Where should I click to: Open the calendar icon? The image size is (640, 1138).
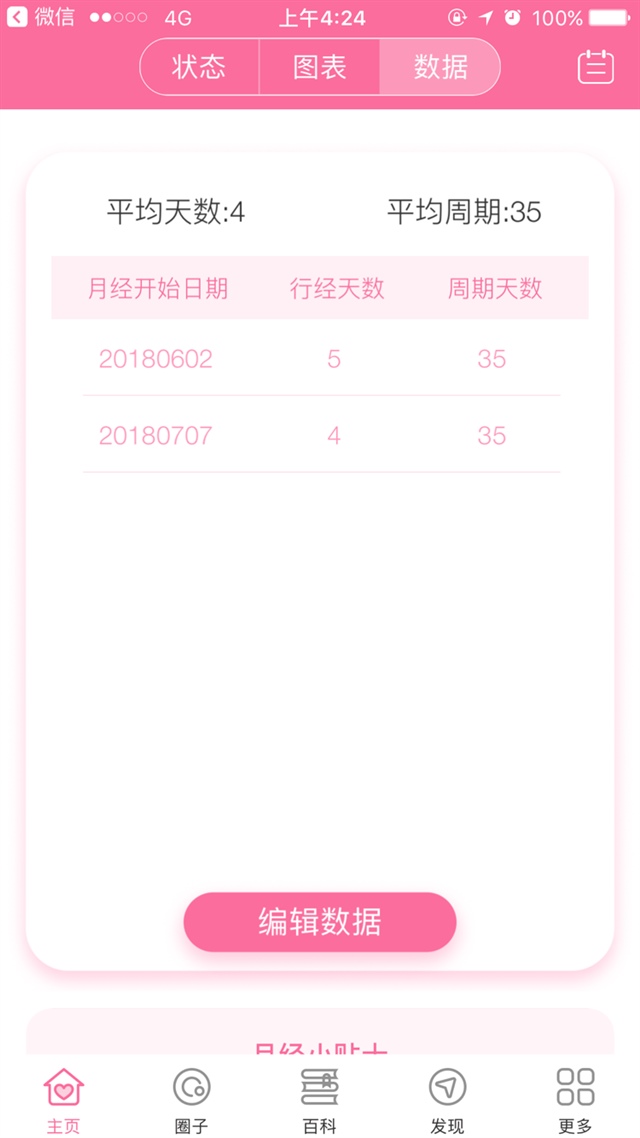click(596, 67)
